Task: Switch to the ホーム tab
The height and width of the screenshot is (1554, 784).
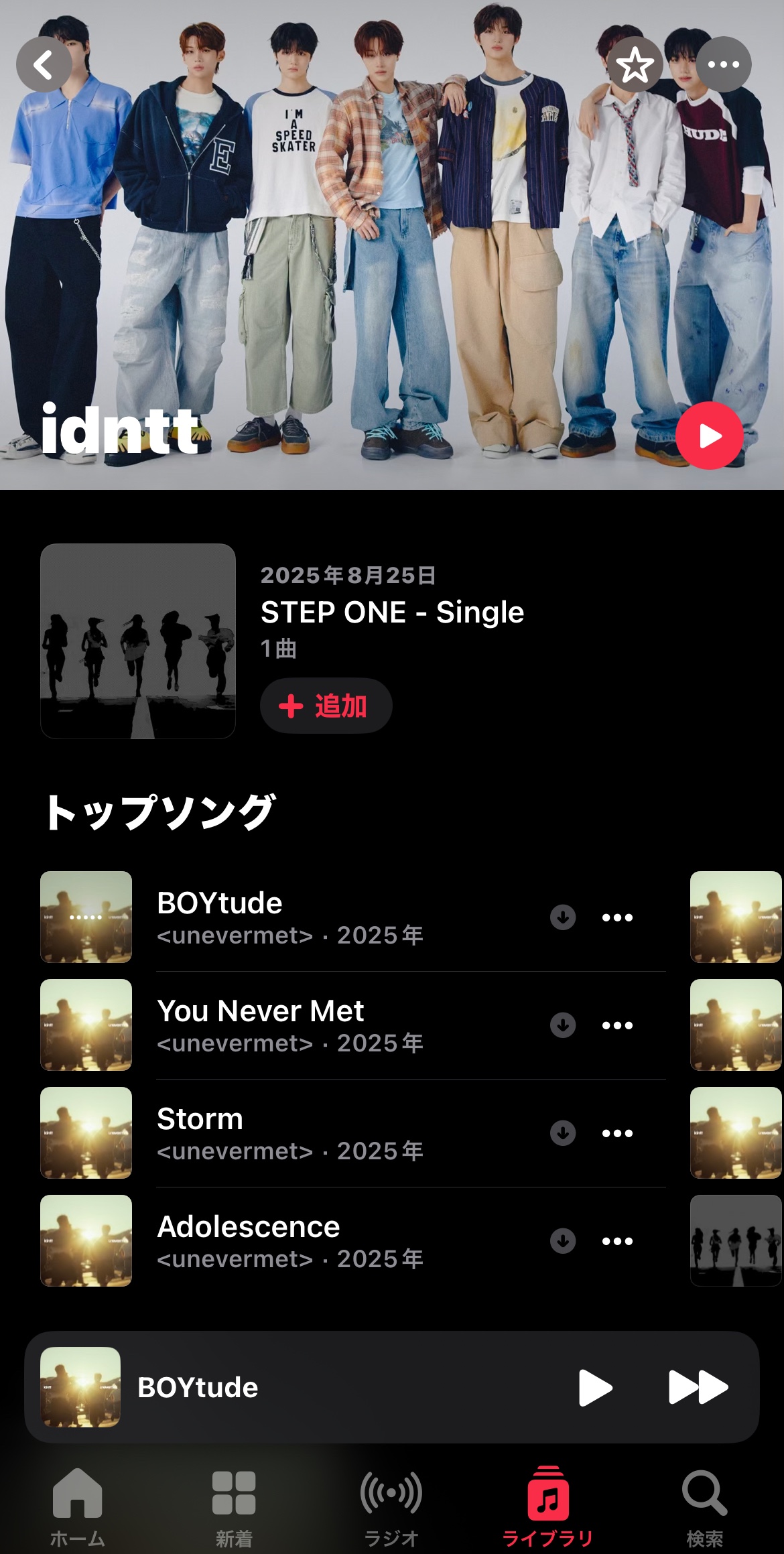Action: click(78, 1506)
